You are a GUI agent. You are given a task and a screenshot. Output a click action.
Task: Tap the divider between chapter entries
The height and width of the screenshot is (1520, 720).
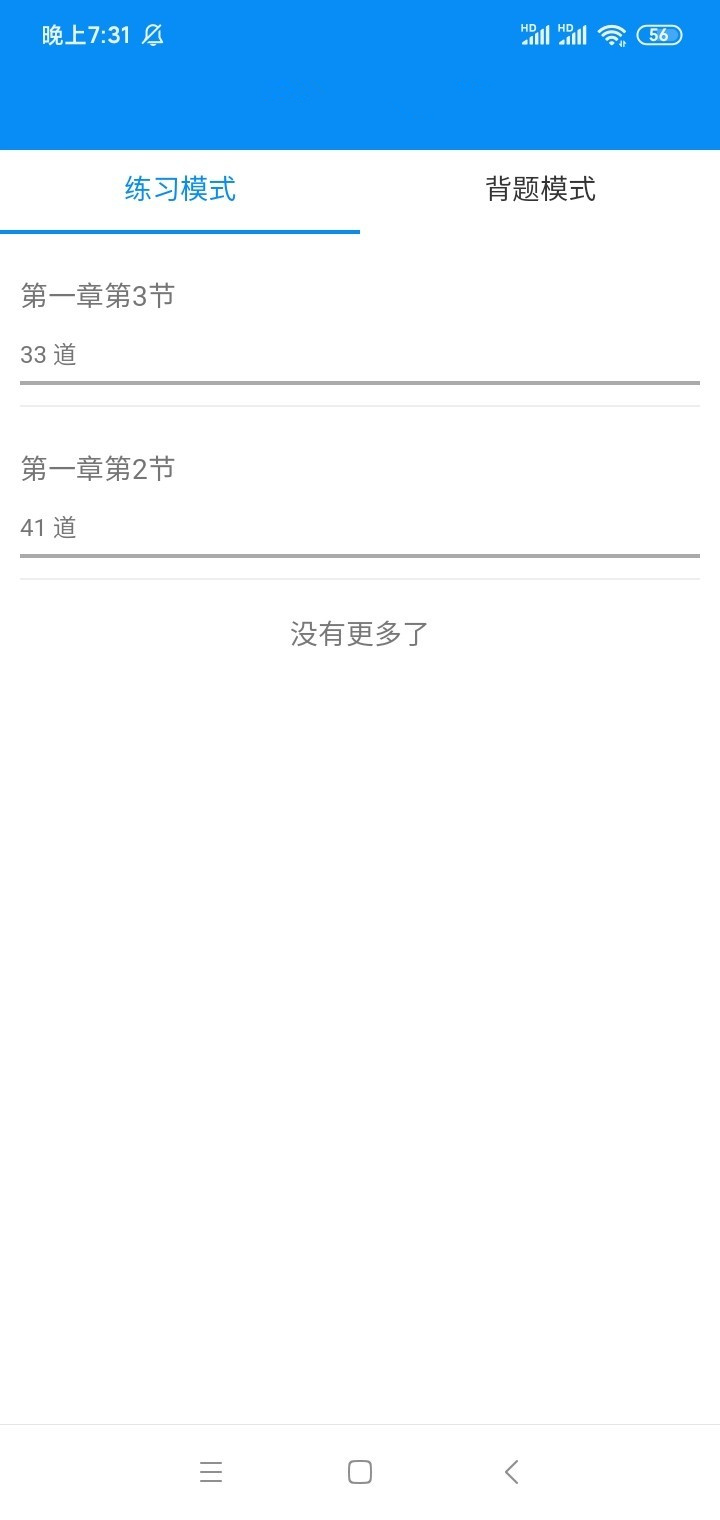[360, 405]
